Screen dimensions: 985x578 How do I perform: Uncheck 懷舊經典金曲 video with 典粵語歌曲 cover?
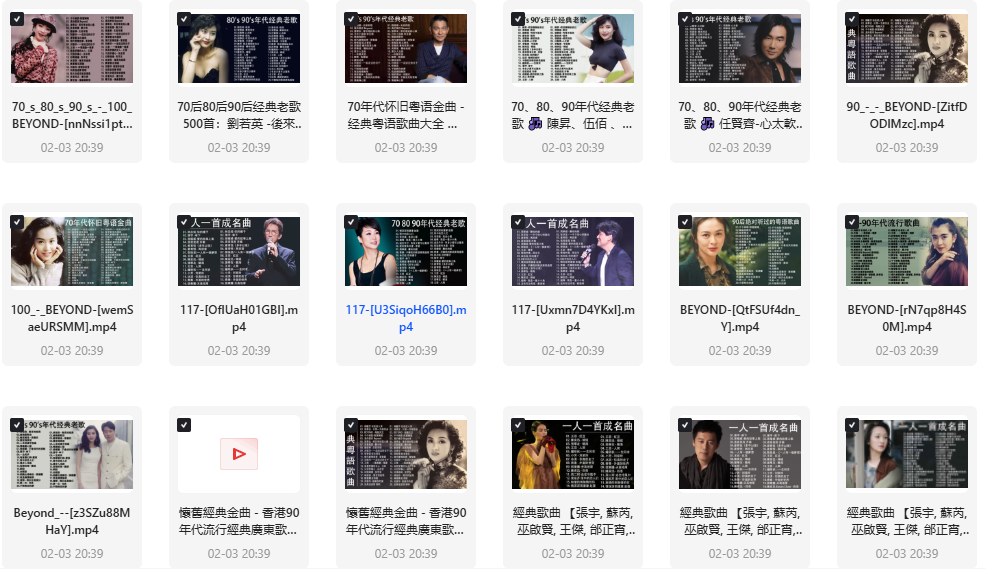[x=351, y=425]
